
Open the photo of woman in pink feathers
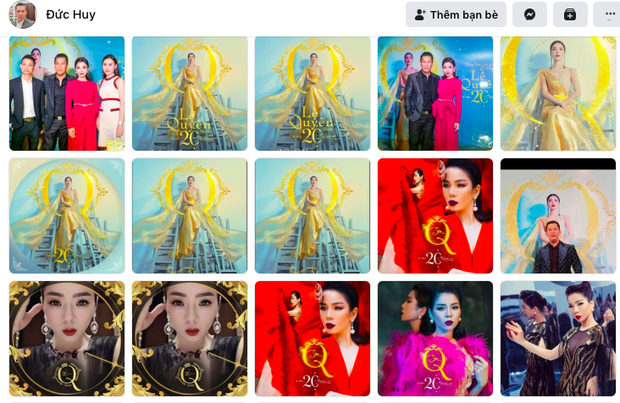[x=435, y=338]
